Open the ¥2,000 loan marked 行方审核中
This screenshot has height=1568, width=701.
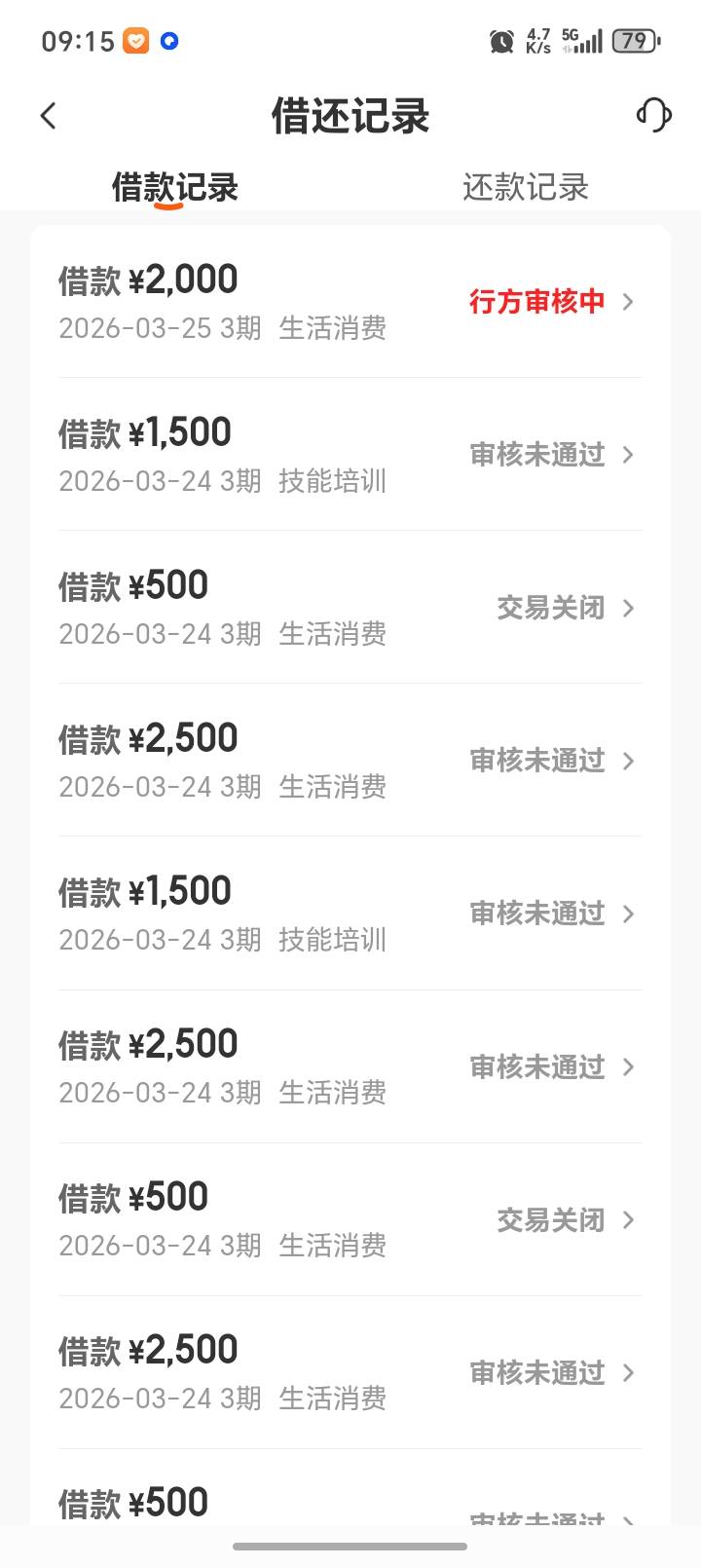click(350, 302)
